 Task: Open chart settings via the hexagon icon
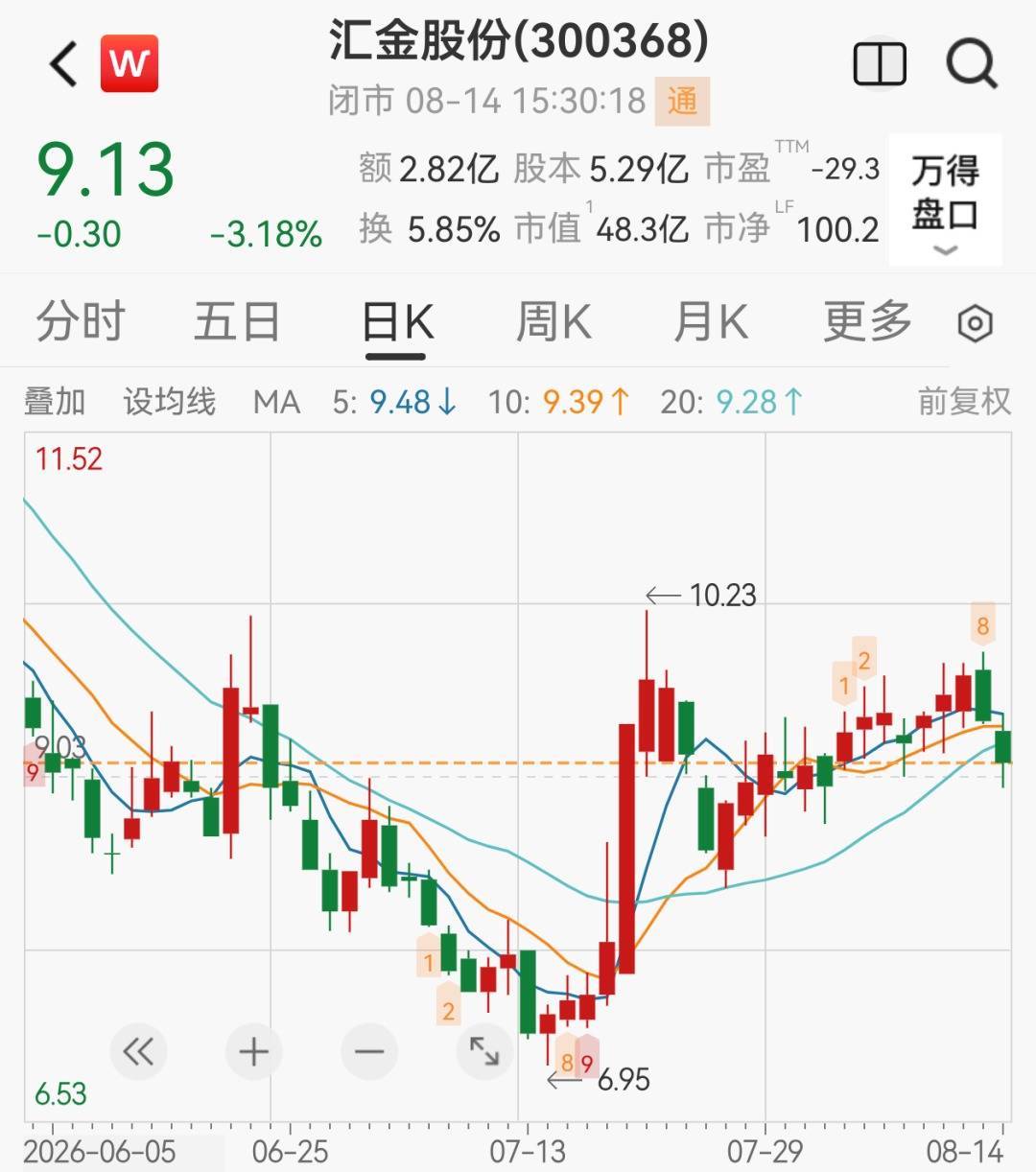(x=976, y=323)
